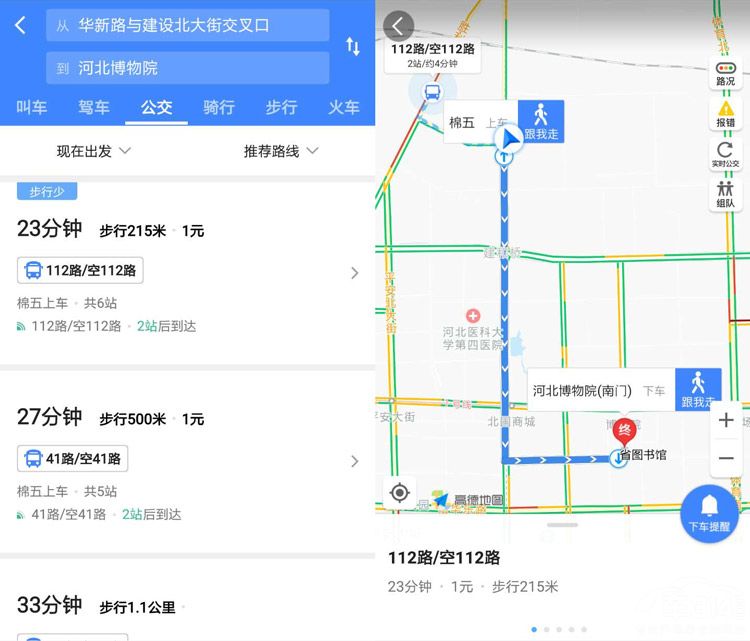The width and height of the screenshot is (750, 641).
Task: Edit the destination field 河北博物院
Action: 187,68
